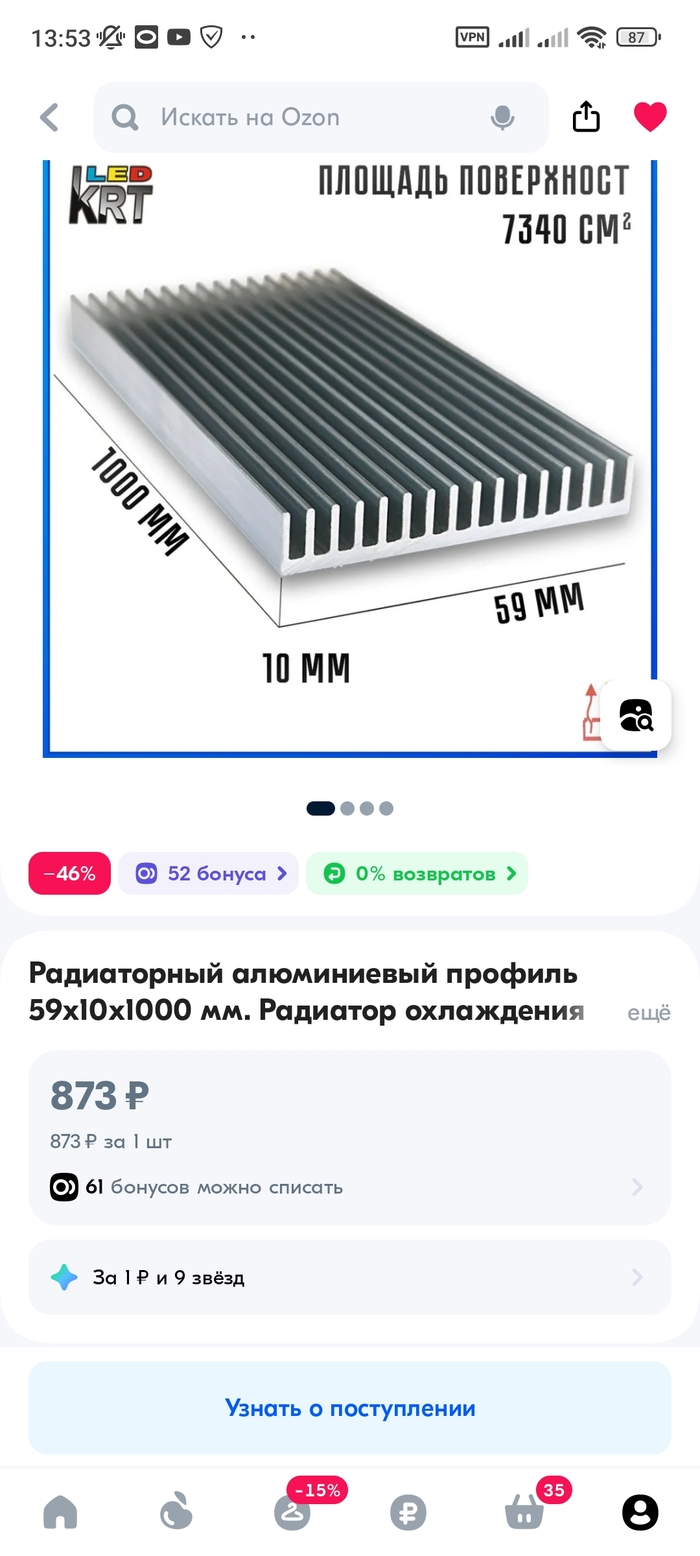Go back with the arrow icon

coord(49,118)
